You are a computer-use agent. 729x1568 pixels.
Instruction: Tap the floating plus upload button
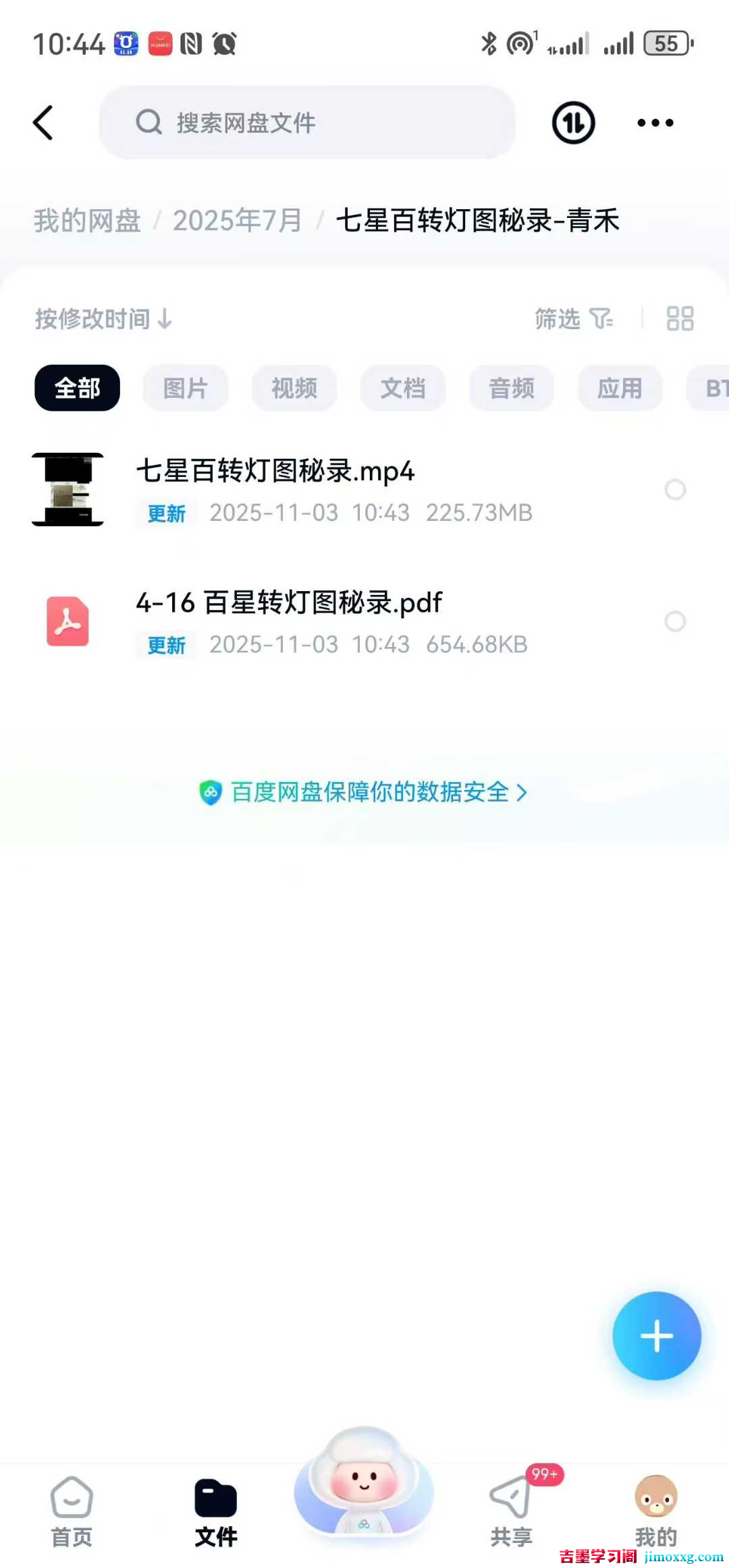click(x=656, y=1336)
